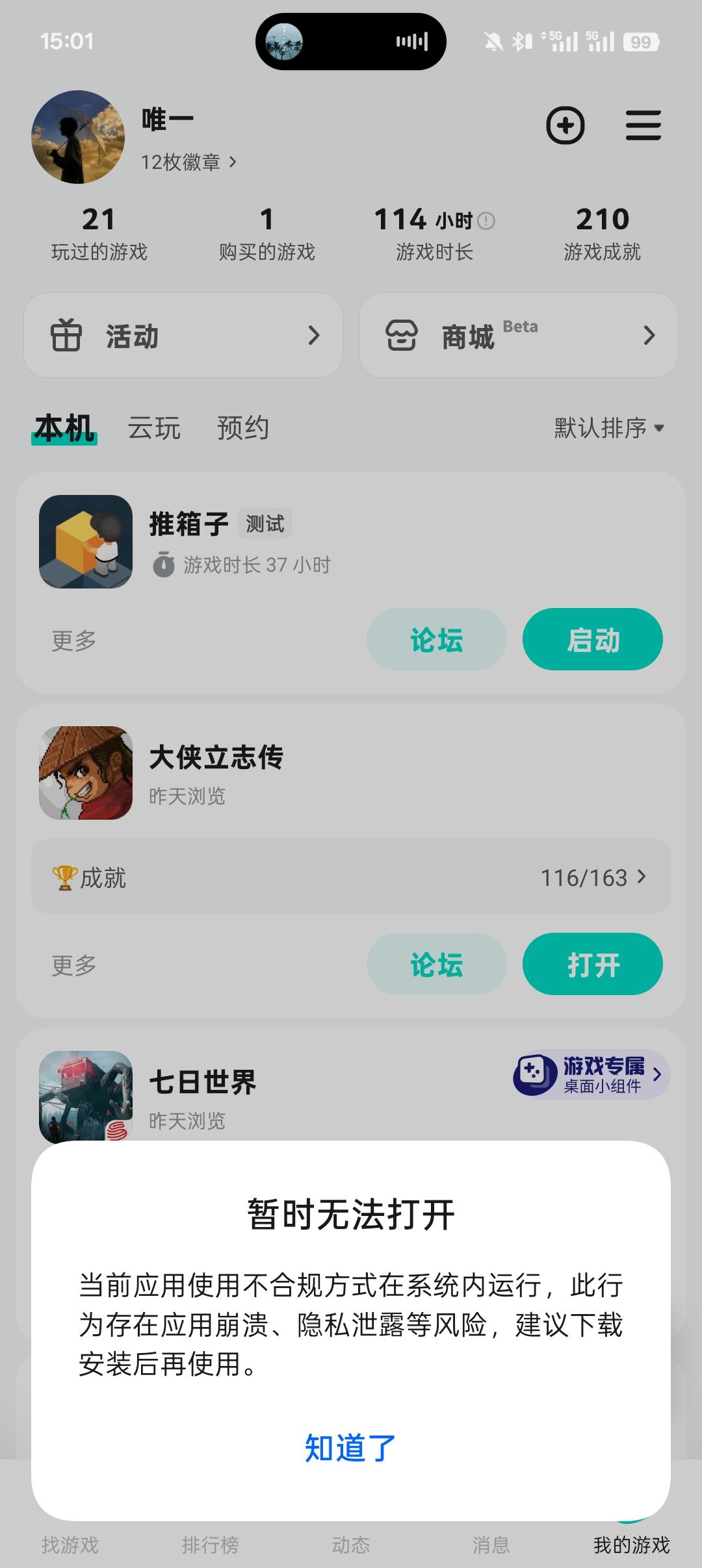702x1568 pixels.
Task: Open the 论坛 forum for 推箱子
Action: coord(436,640)
